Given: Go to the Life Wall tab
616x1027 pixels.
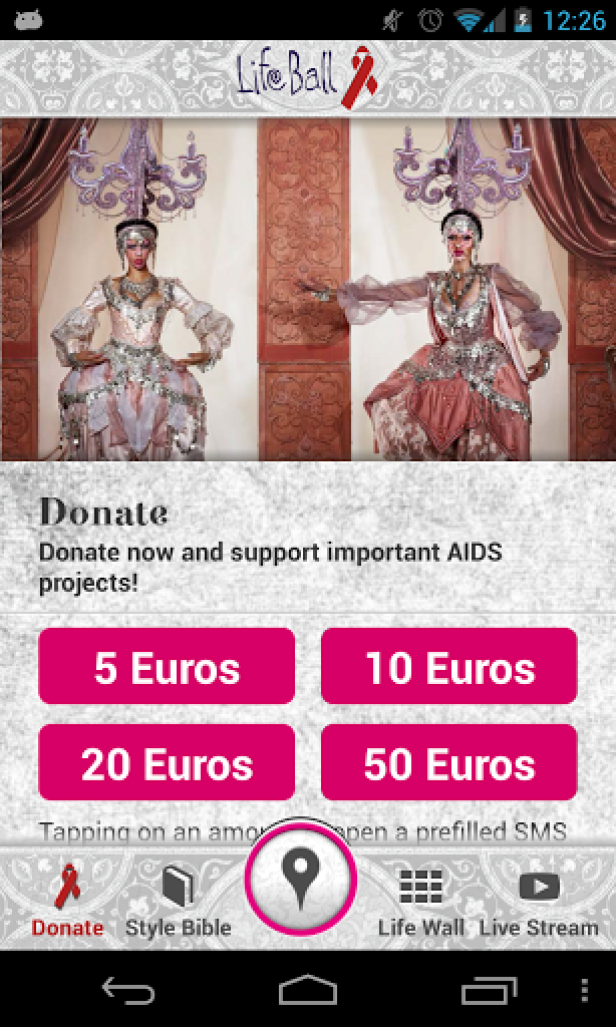Looking at the screenshot, I should pyautogui.click(x=421, y=901).
